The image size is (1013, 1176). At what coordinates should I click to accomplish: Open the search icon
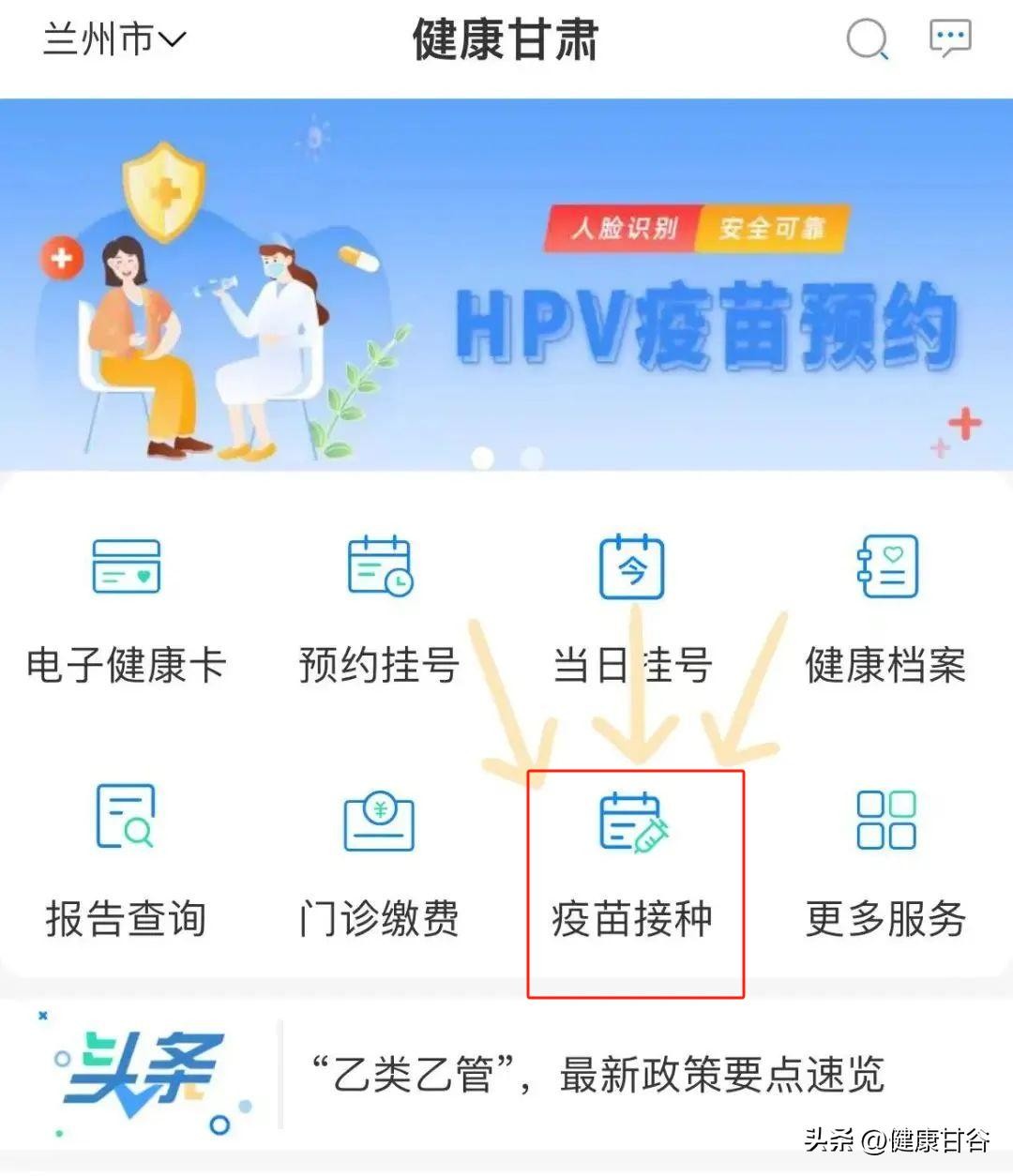coord(867,39)
